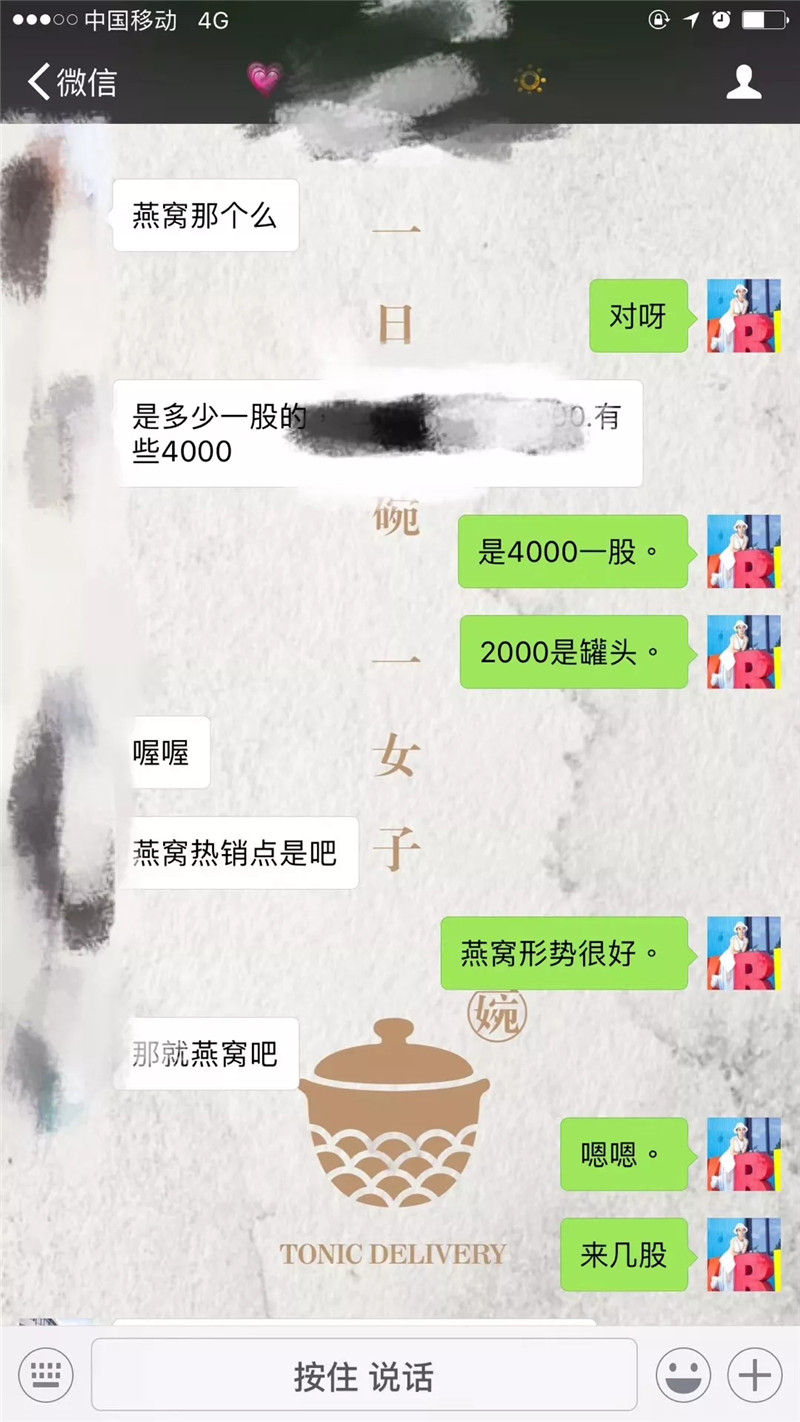Viewport: 800px width, 1422px height.
Task: Tap the 按住 说话 voice button
Action: coord(364,1376)
